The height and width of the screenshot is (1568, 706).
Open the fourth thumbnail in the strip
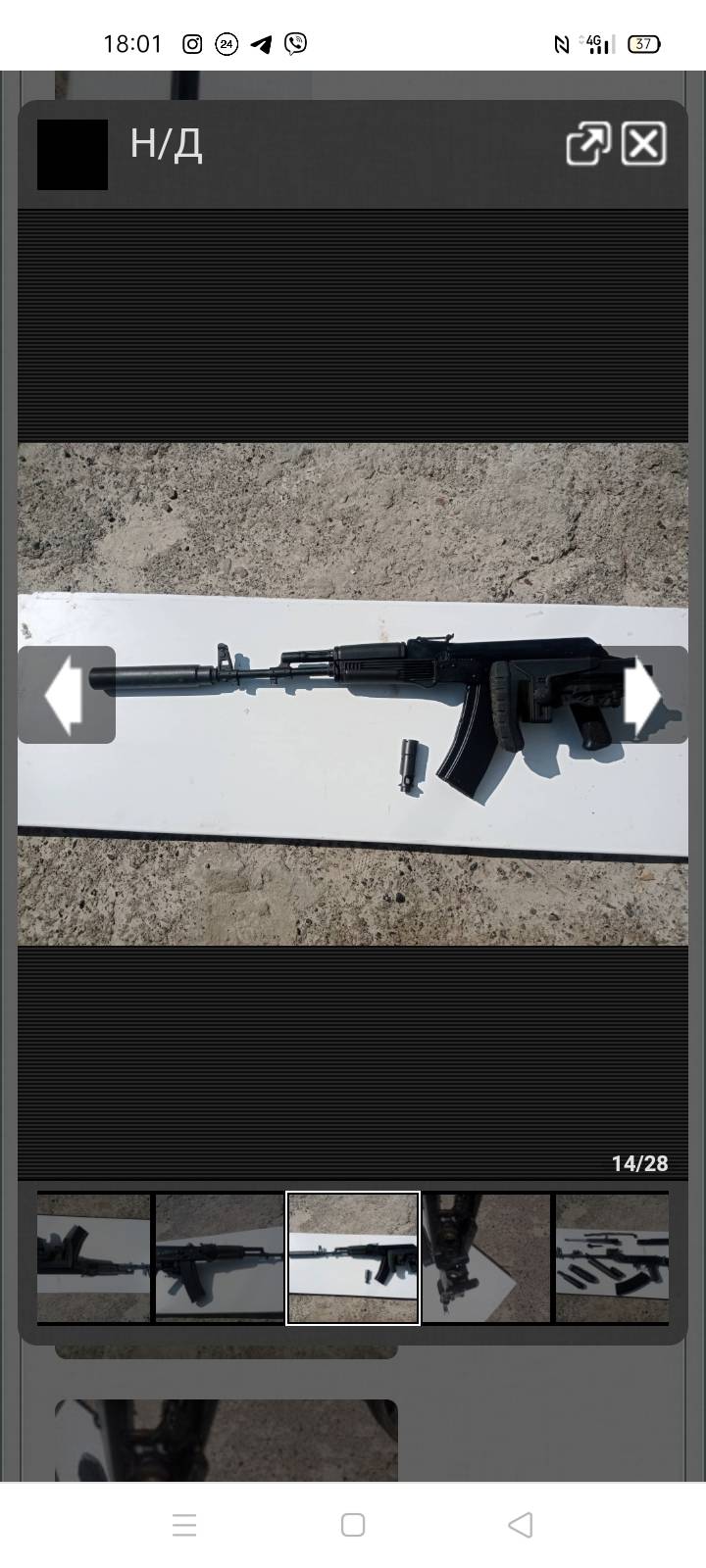pyautogui.click(x=486, y=1258)
